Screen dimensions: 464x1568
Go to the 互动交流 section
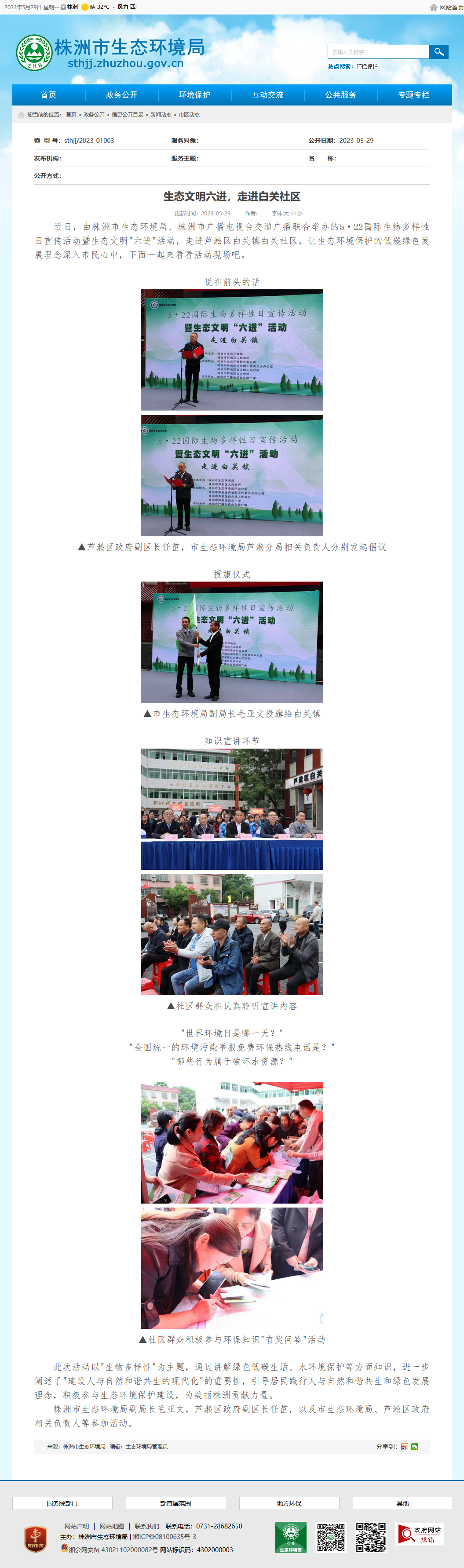268,95
